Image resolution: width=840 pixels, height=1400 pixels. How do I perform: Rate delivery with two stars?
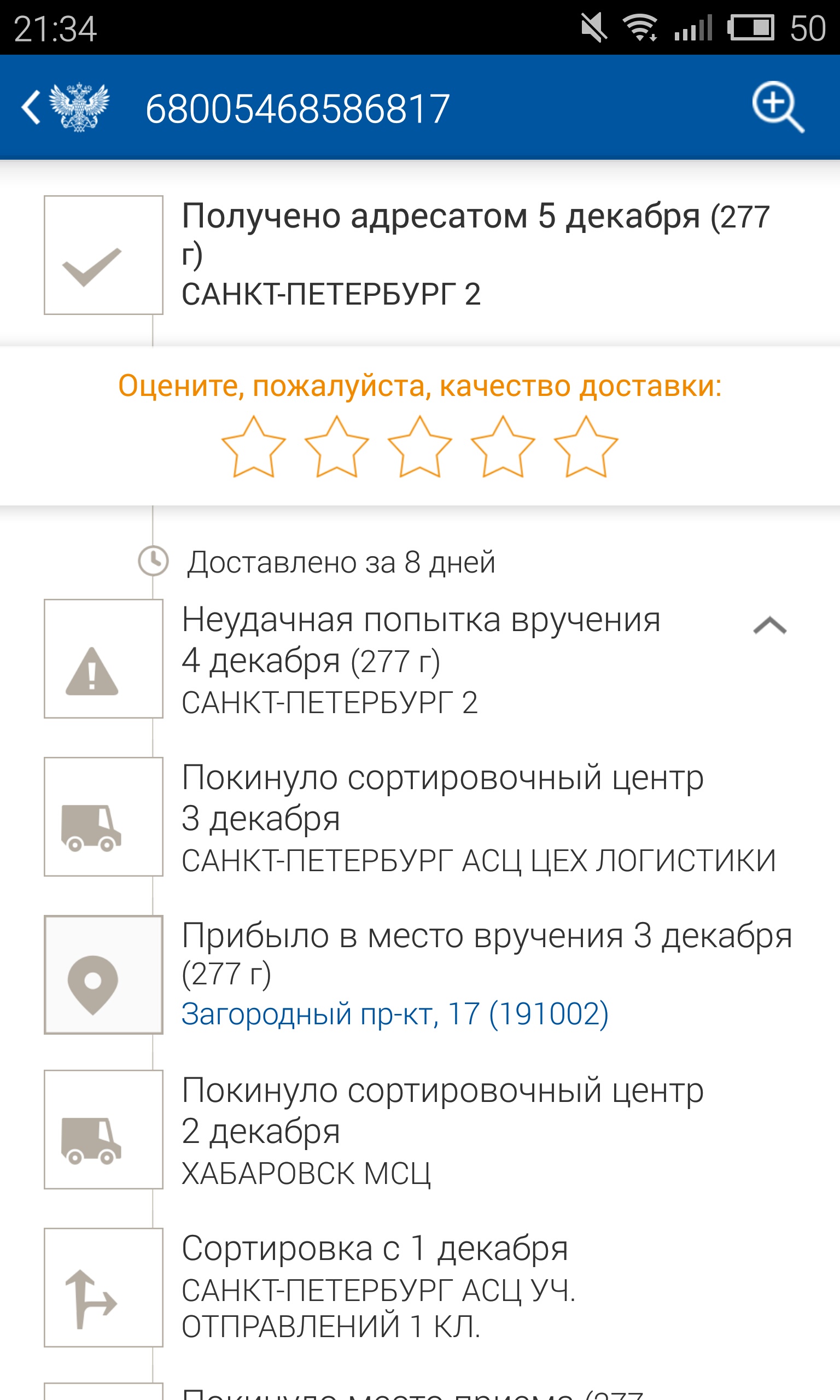(x=336, y=448)
